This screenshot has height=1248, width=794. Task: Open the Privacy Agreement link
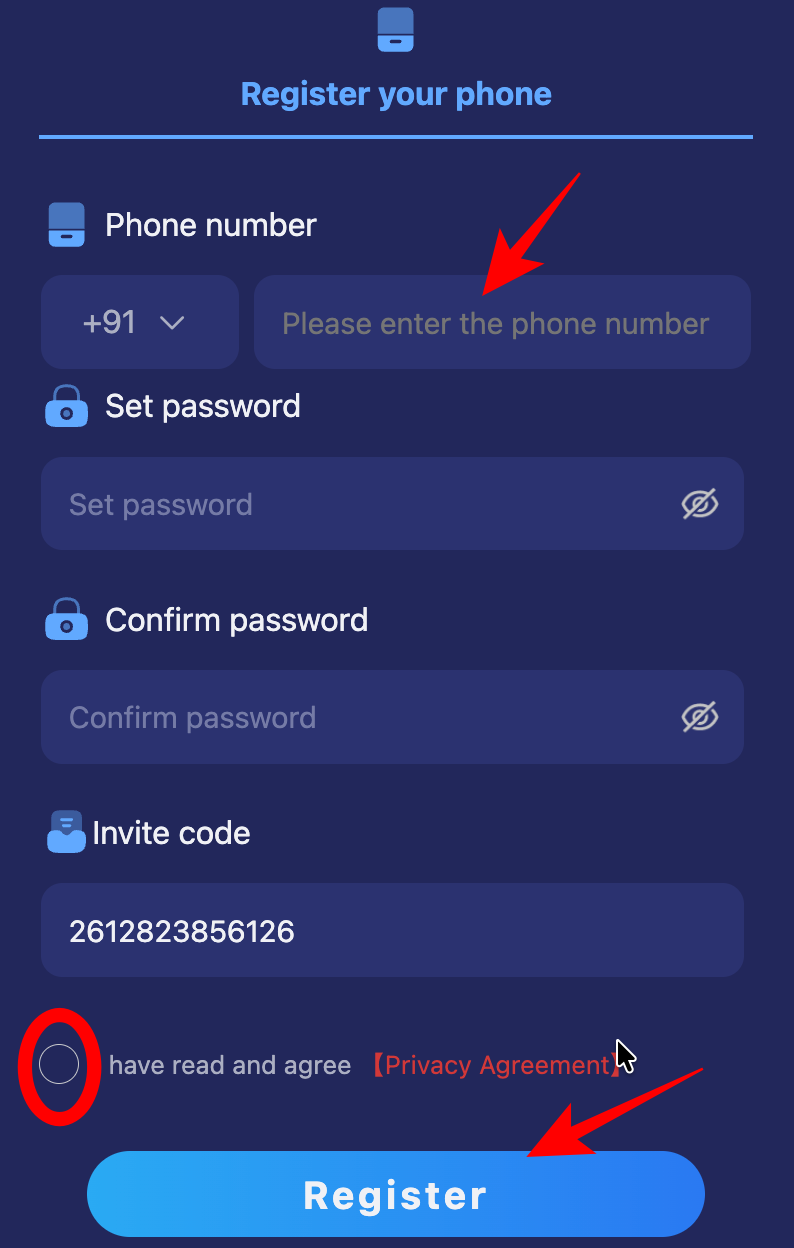(496, 1065)
